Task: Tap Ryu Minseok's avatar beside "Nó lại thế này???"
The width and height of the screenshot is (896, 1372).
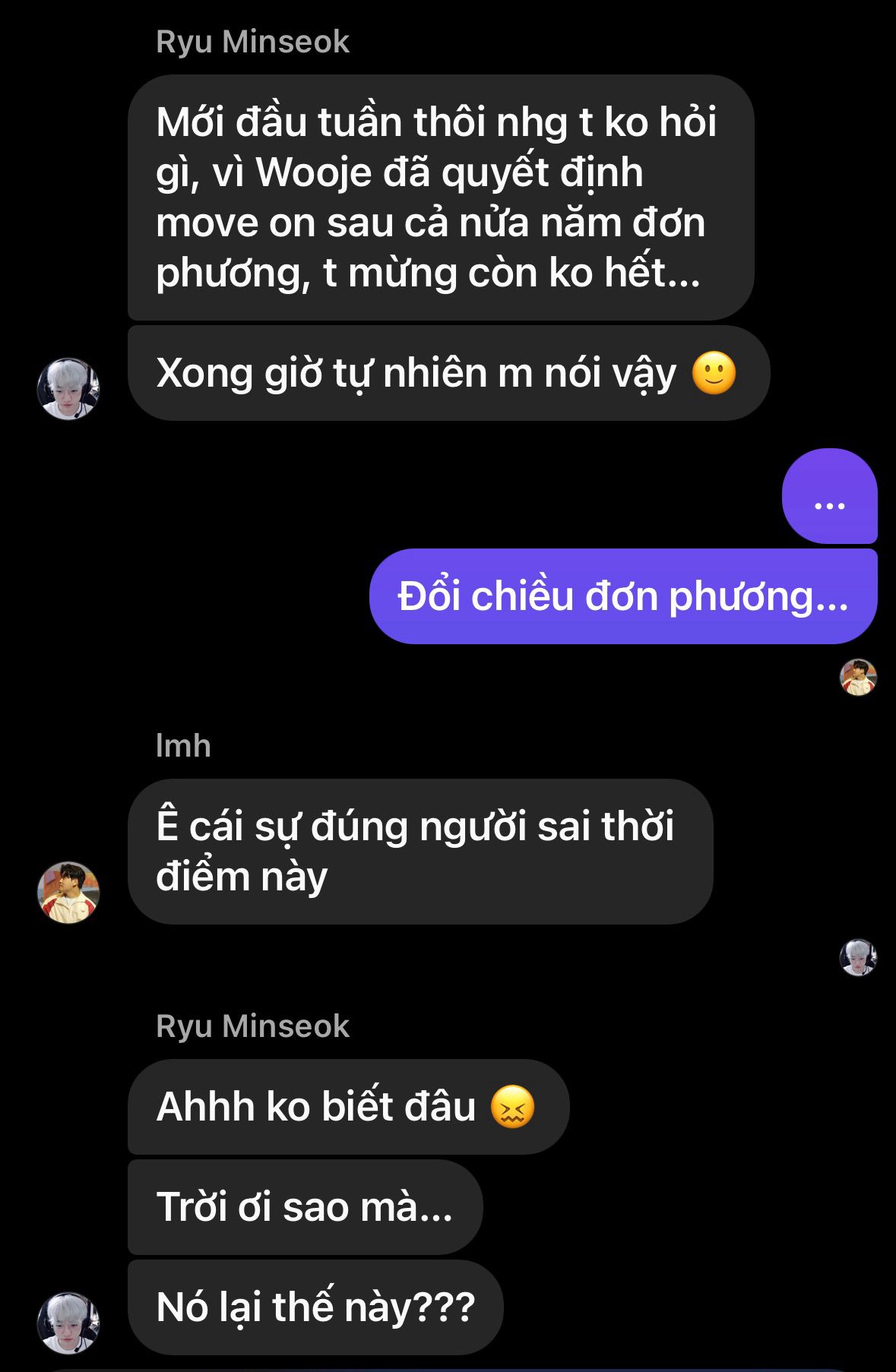Action: pyautogui.click(x=68, y=1323)
